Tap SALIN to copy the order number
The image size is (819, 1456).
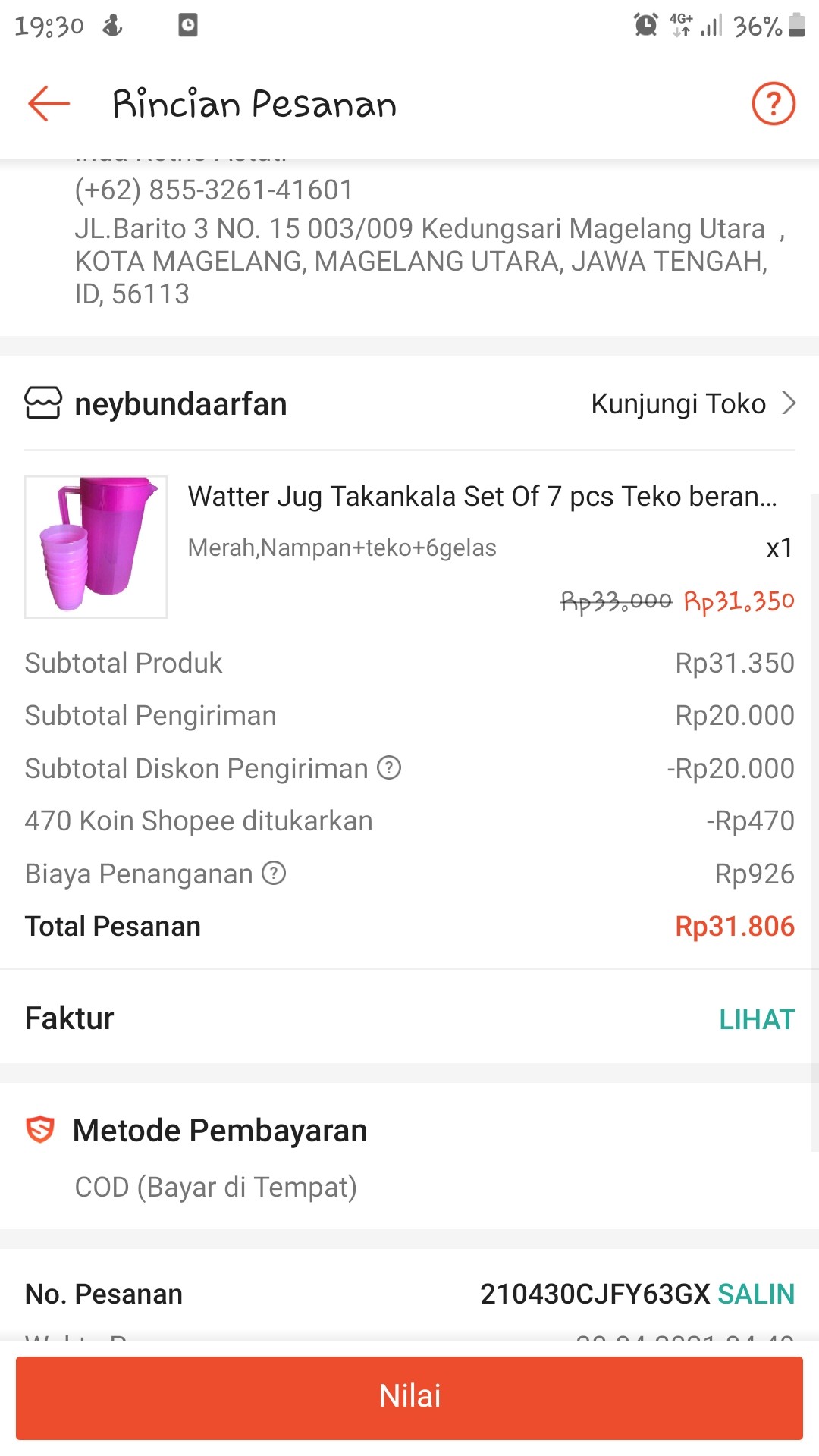[x=755, y=1293]
